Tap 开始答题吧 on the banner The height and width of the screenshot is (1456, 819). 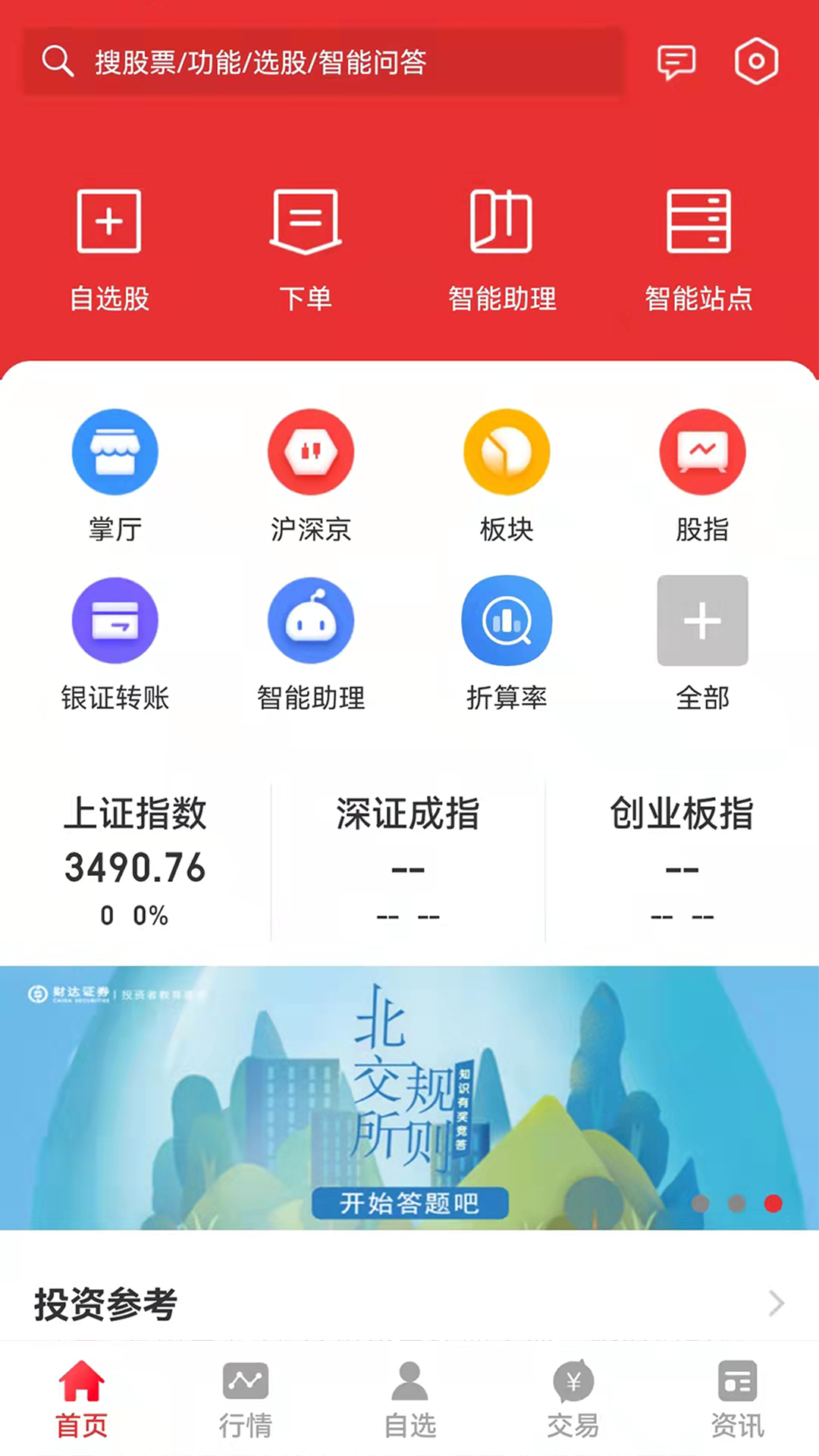409,1204
